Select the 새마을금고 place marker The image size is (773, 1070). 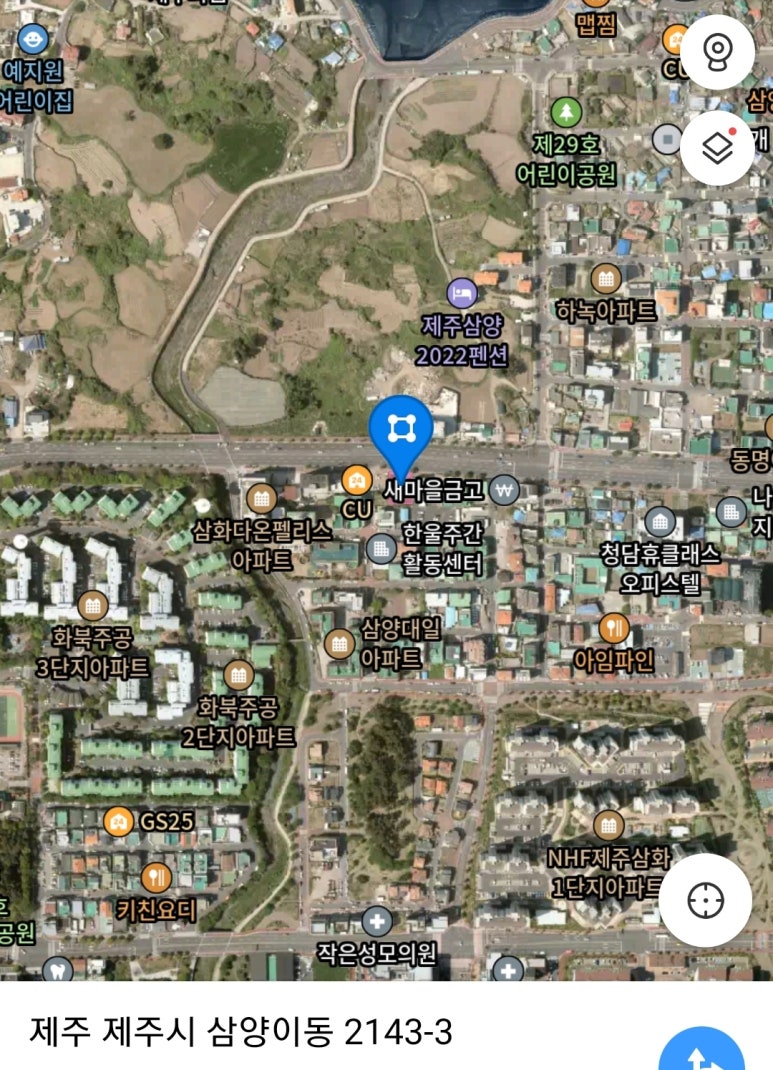click(x=505, y=490)
